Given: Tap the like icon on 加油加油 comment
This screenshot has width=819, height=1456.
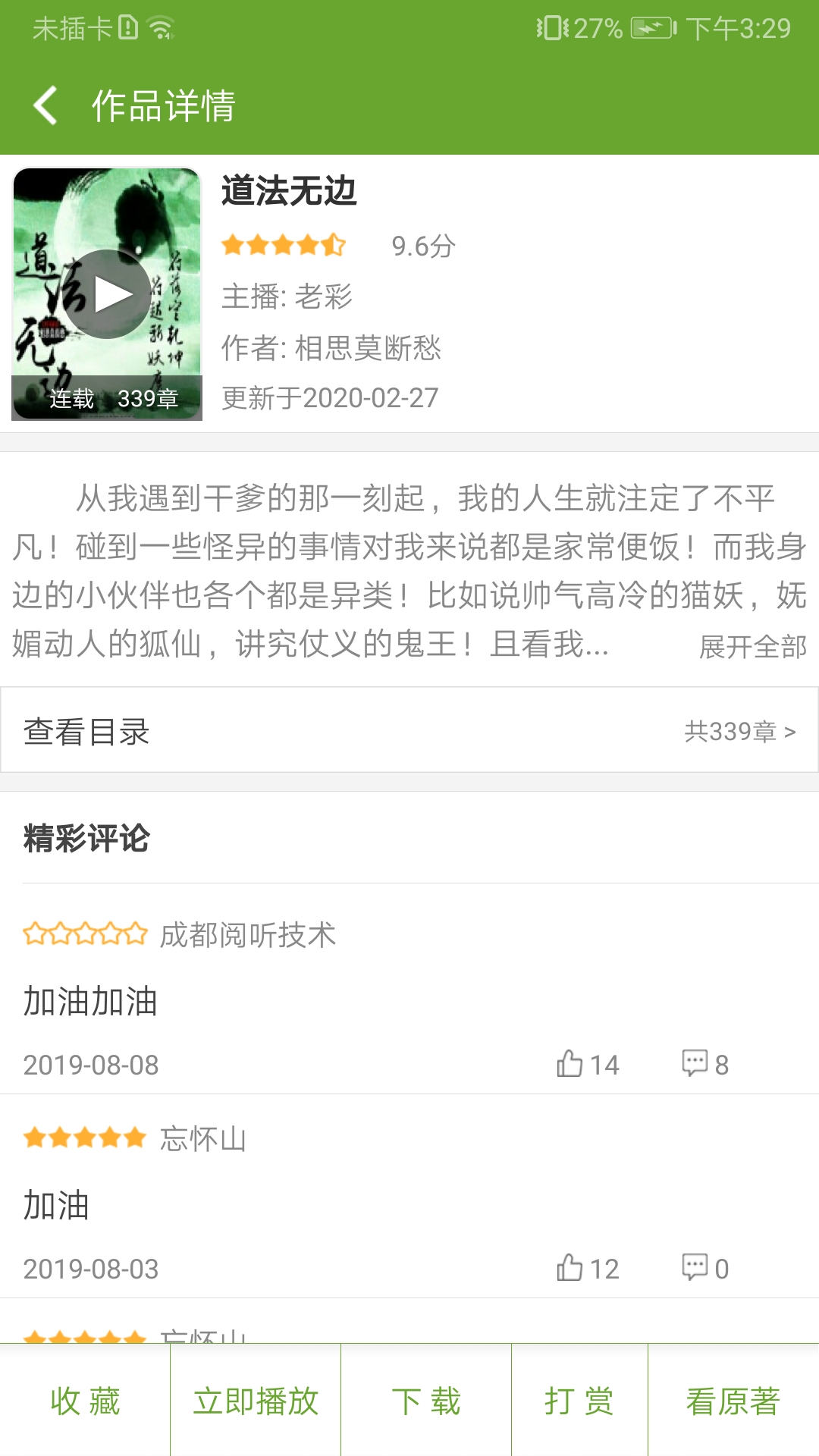Looking at the screenshot, I should point(569,1065).
